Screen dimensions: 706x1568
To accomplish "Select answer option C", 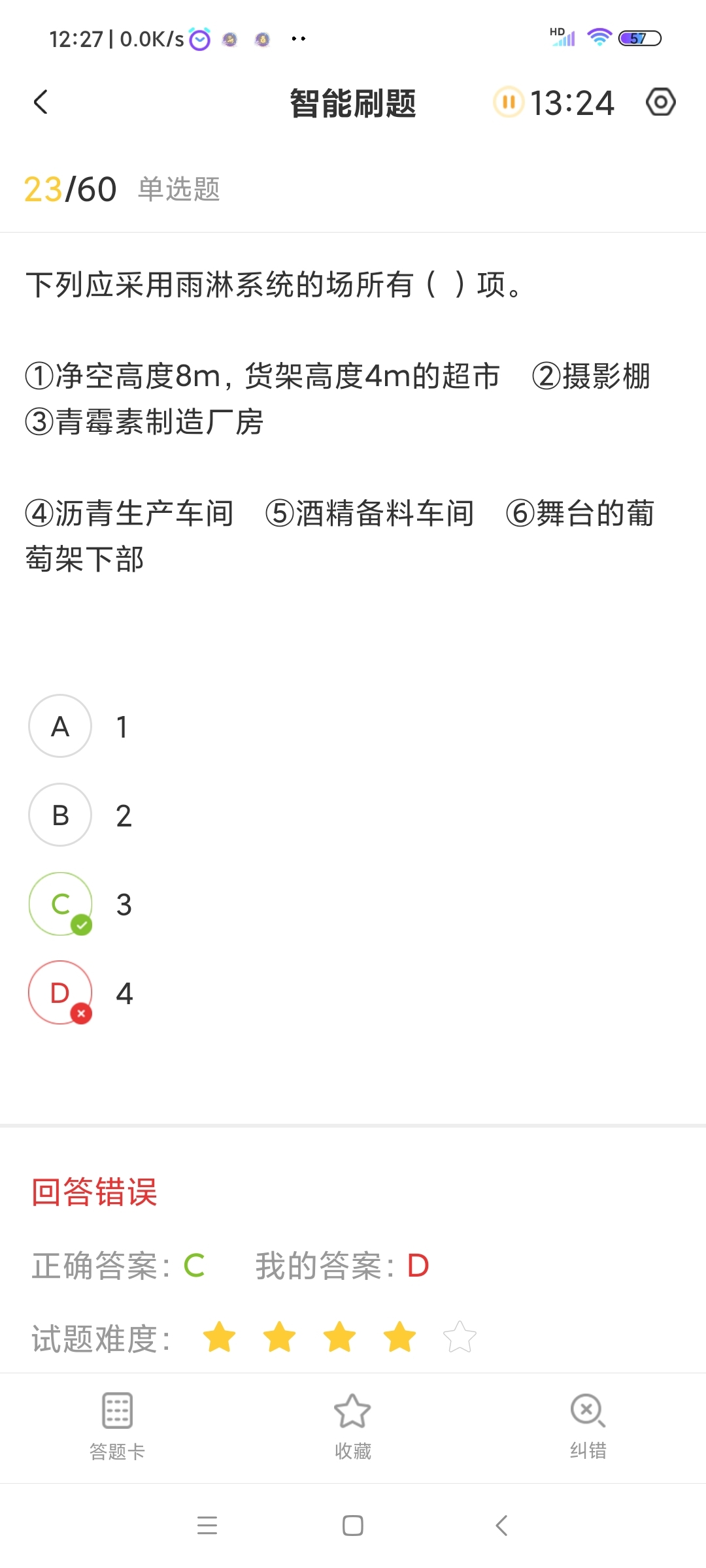I will (60, 904).
